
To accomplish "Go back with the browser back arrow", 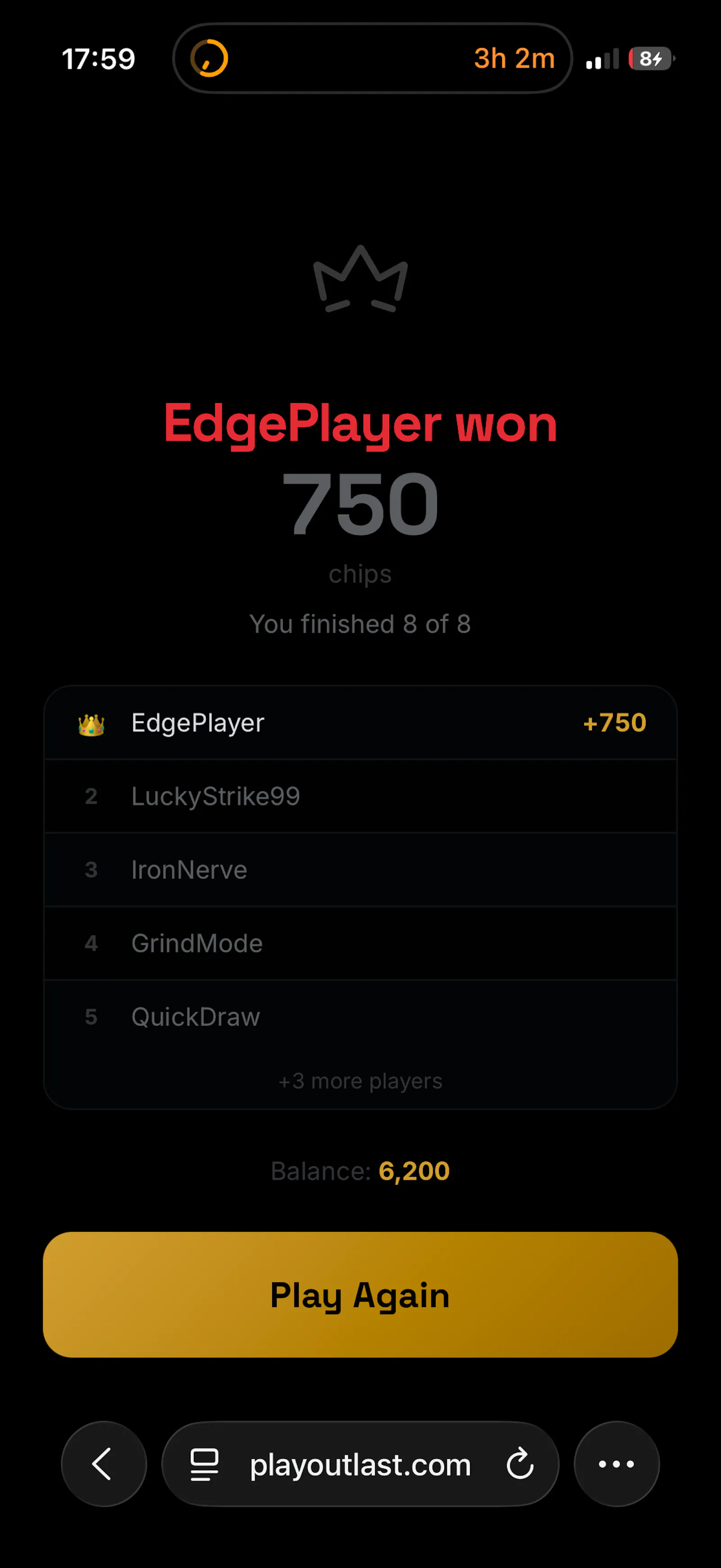I will coord(104,1464).
